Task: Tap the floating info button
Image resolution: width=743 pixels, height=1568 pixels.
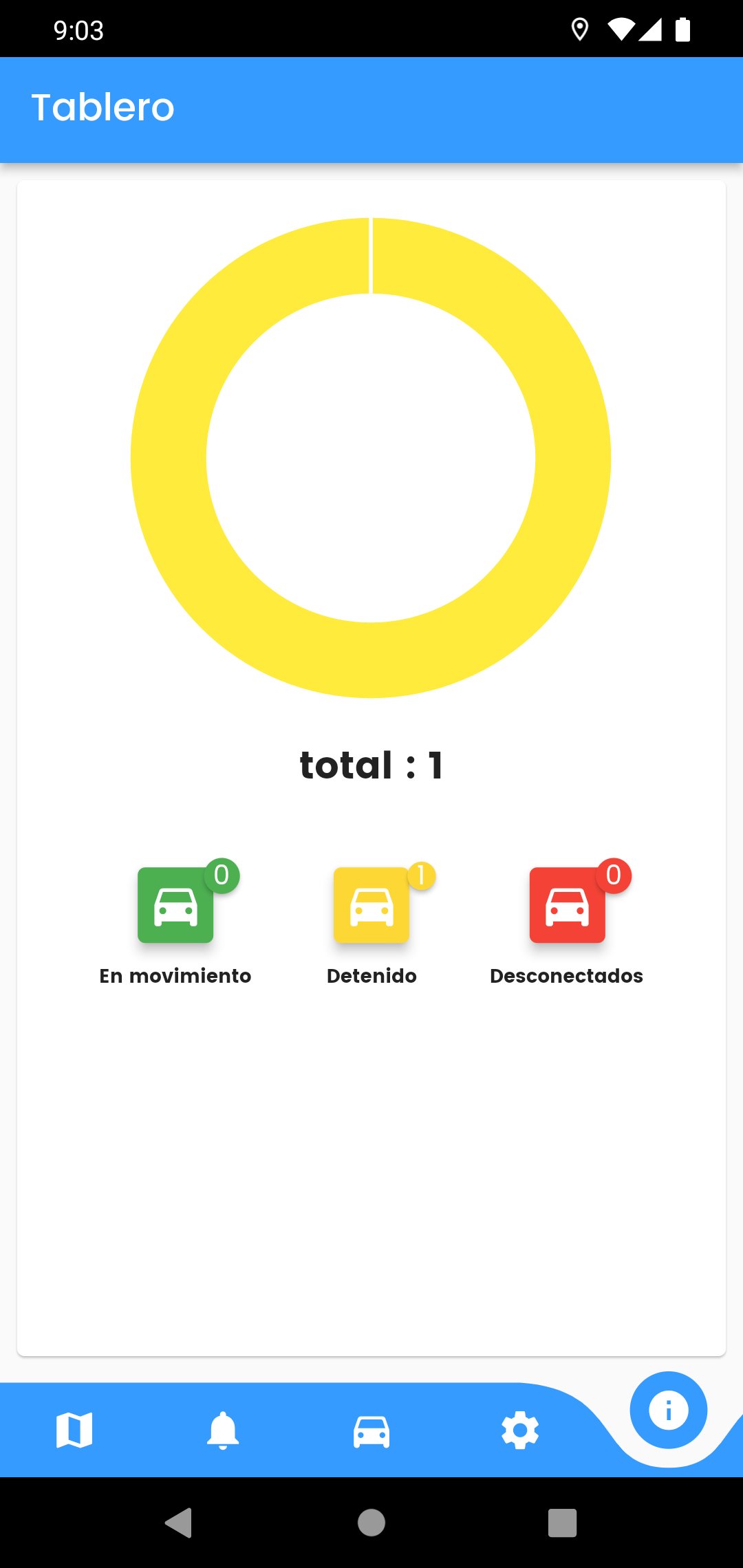Action: pos(669,1410)
